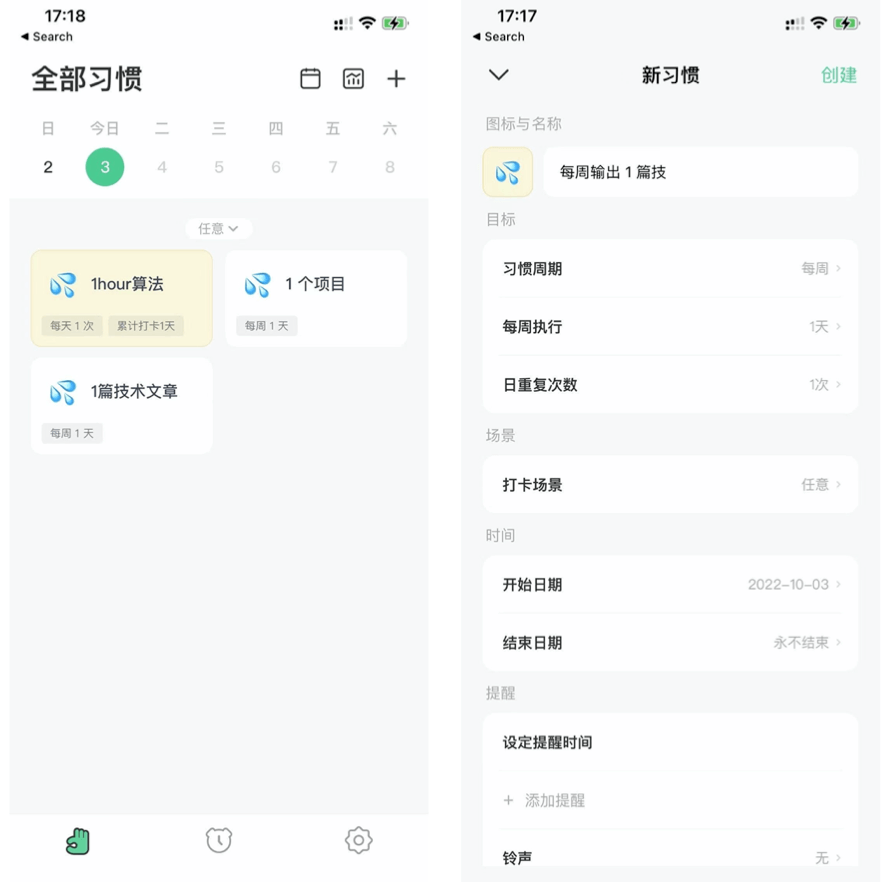Open the 每周执行 row

[670, 326]
